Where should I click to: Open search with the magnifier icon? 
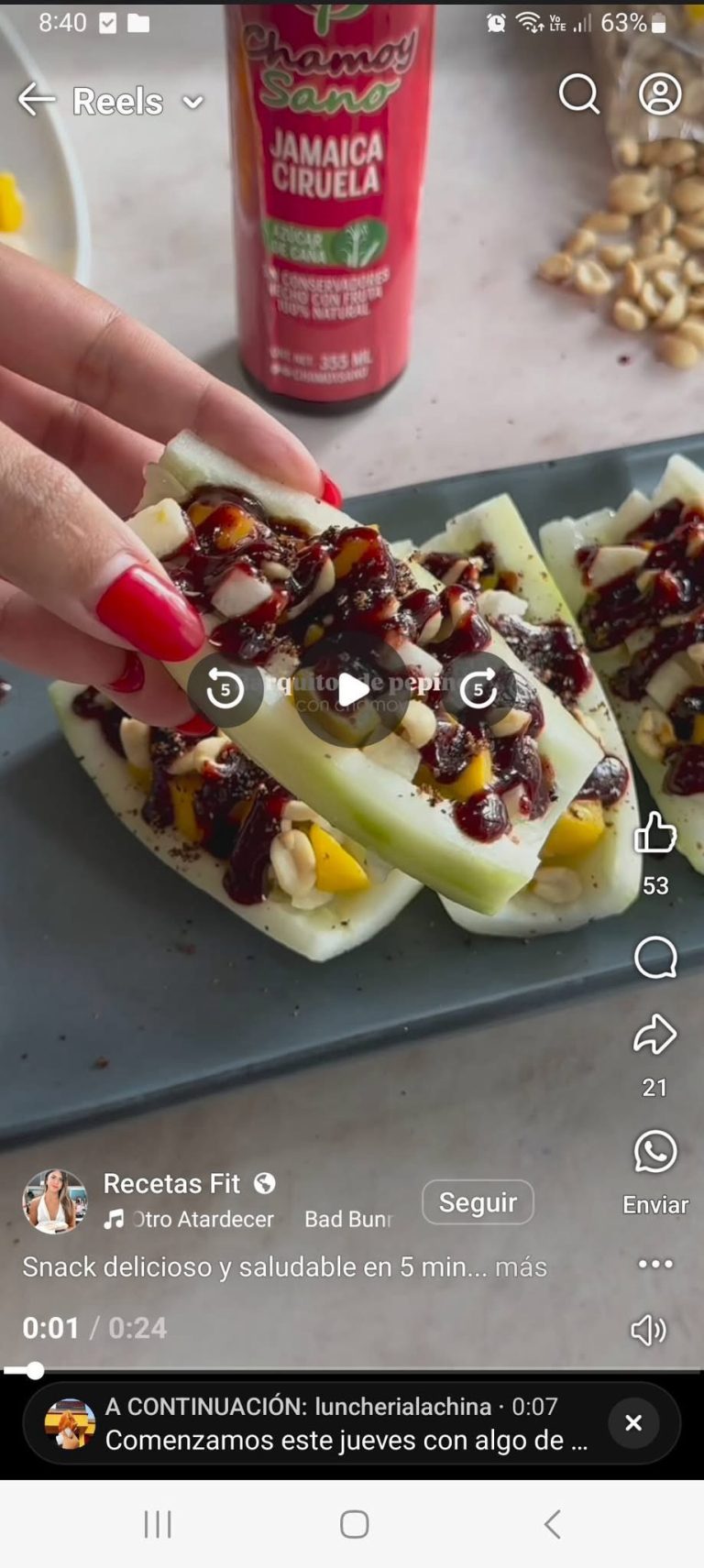[579, 94]
